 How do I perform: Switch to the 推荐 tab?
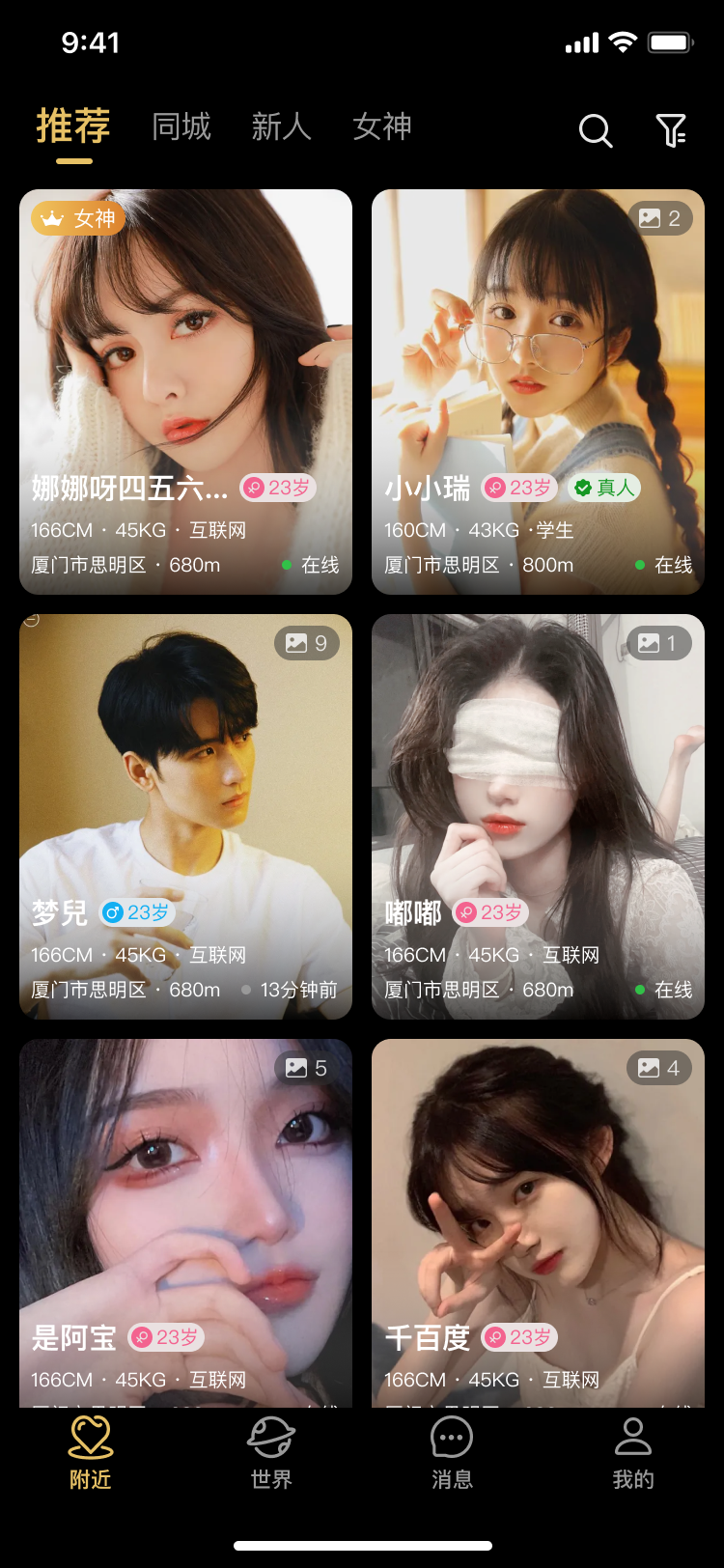(73, 126)
